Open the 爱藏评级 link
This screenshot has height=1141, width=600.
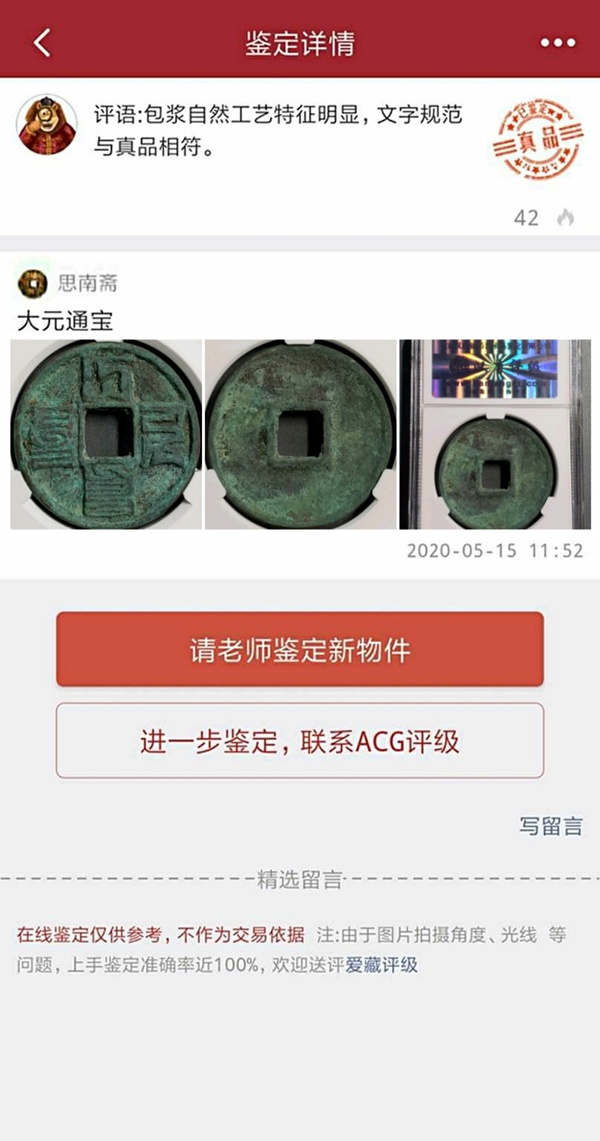coord(382,965)
